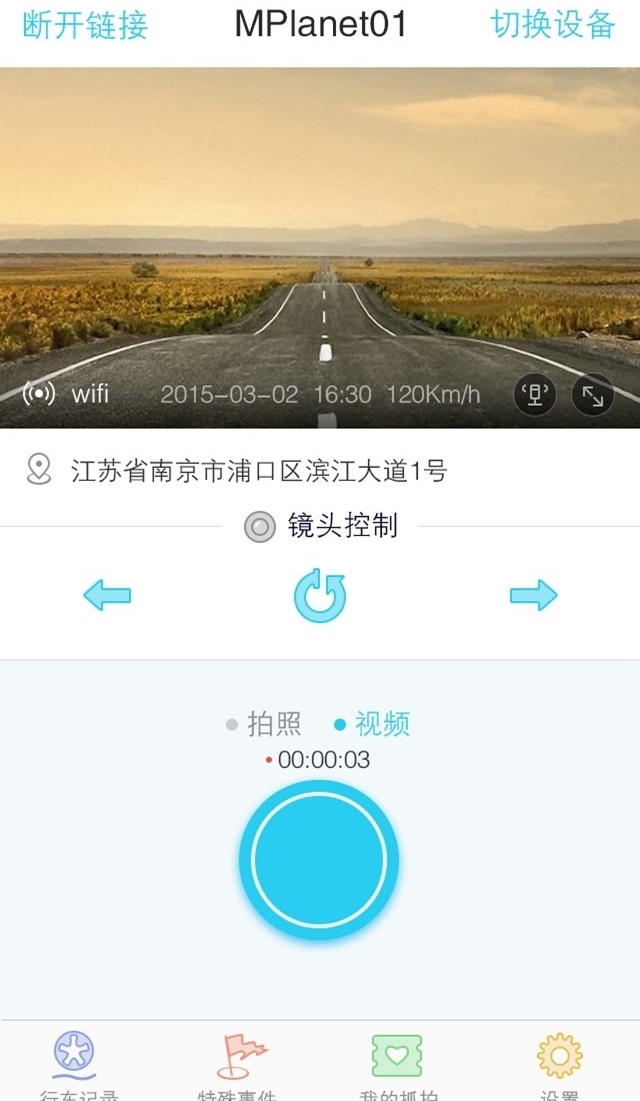Select 视频 video mode

click(x=372, y=724)
